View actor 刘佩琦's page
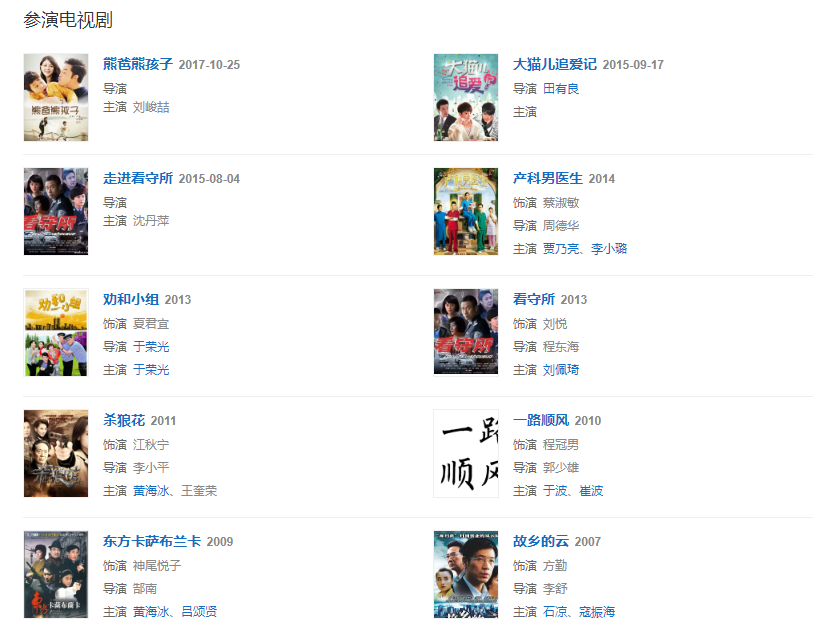This screenshot has height=633, width=818. [561, 370]
